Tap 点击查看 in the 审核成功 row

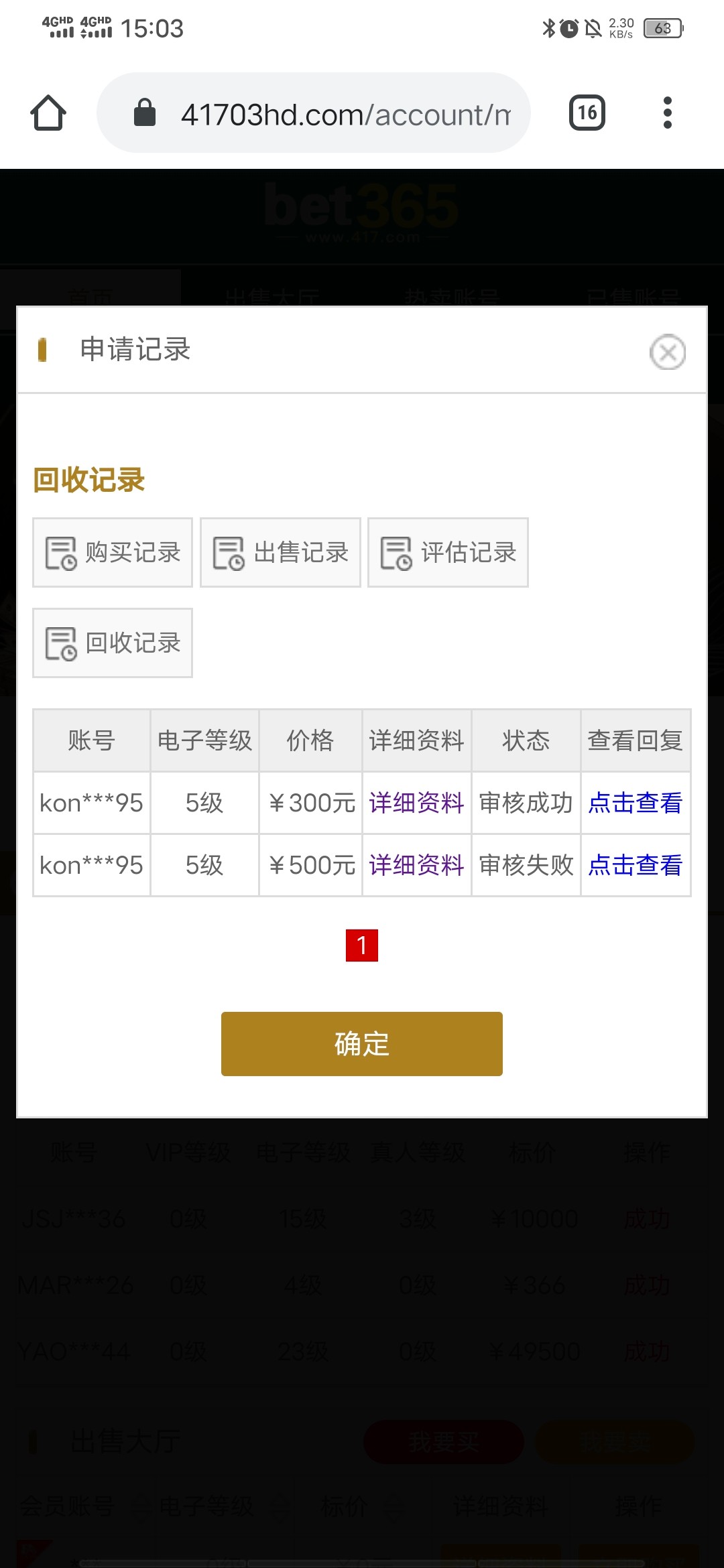click(x=635, y=803)
